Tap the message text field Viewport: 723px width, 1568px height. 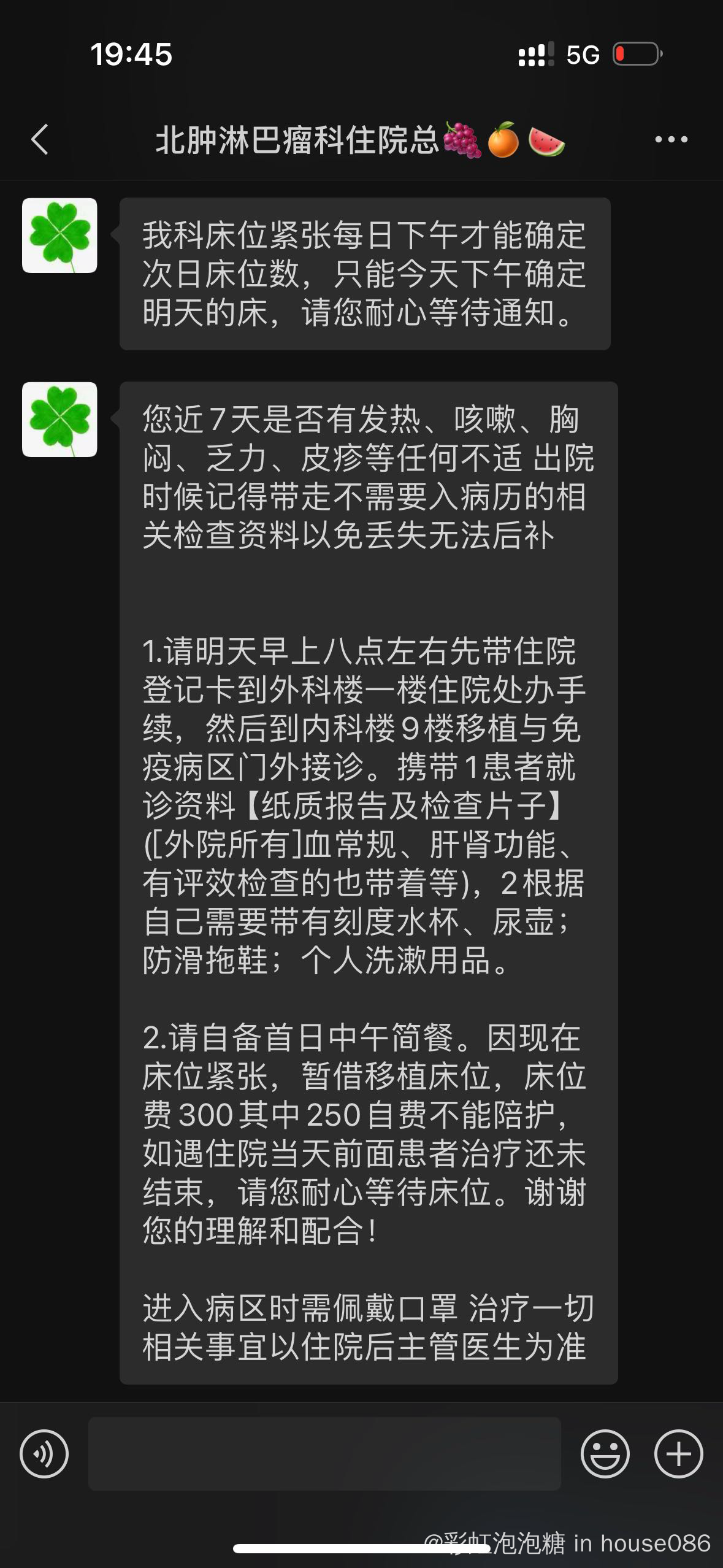(x=324, y=1453)
